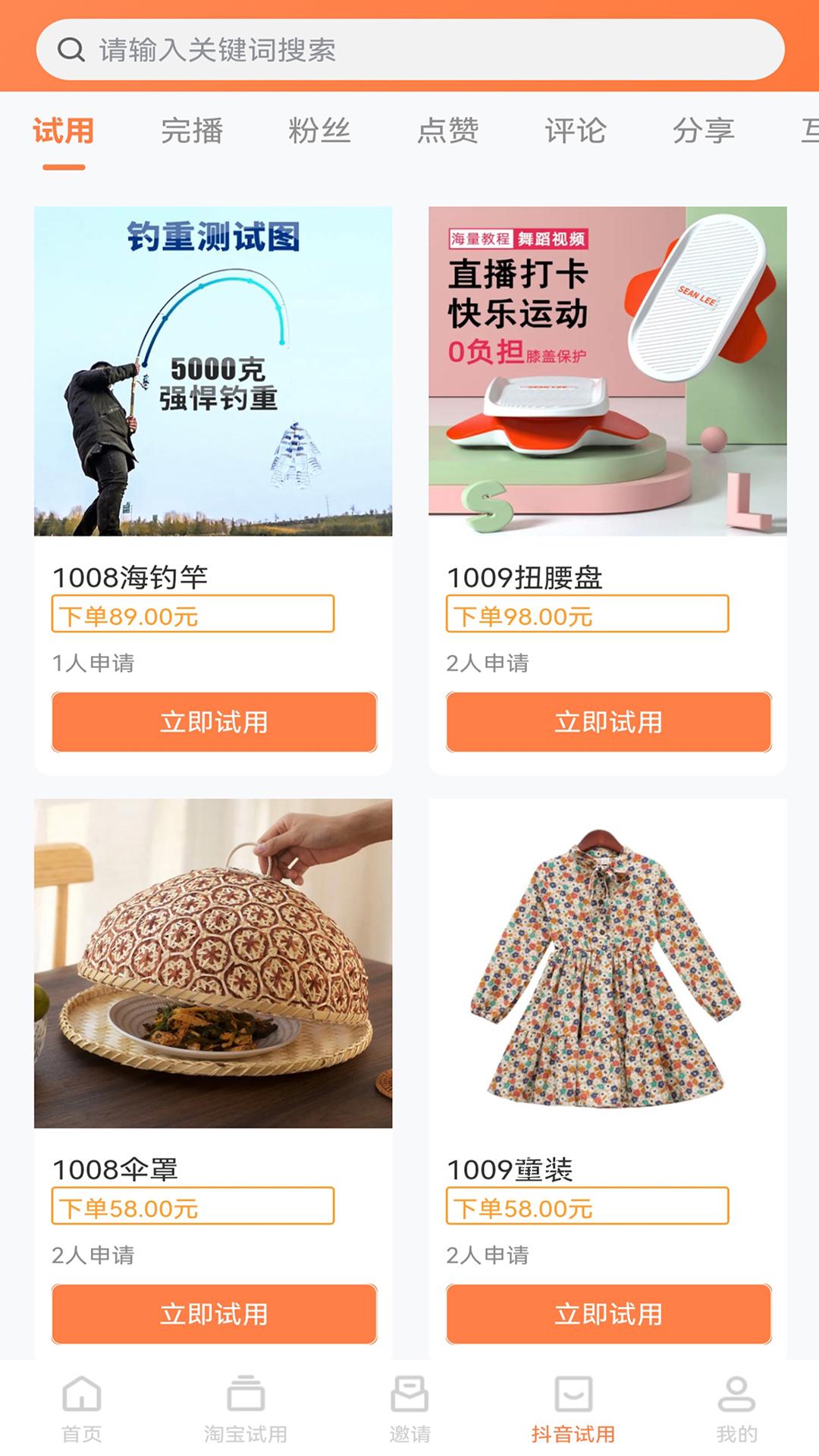Apply for trial of 1009童装
The image size is (819, 1456).
tap(608, 1314)
